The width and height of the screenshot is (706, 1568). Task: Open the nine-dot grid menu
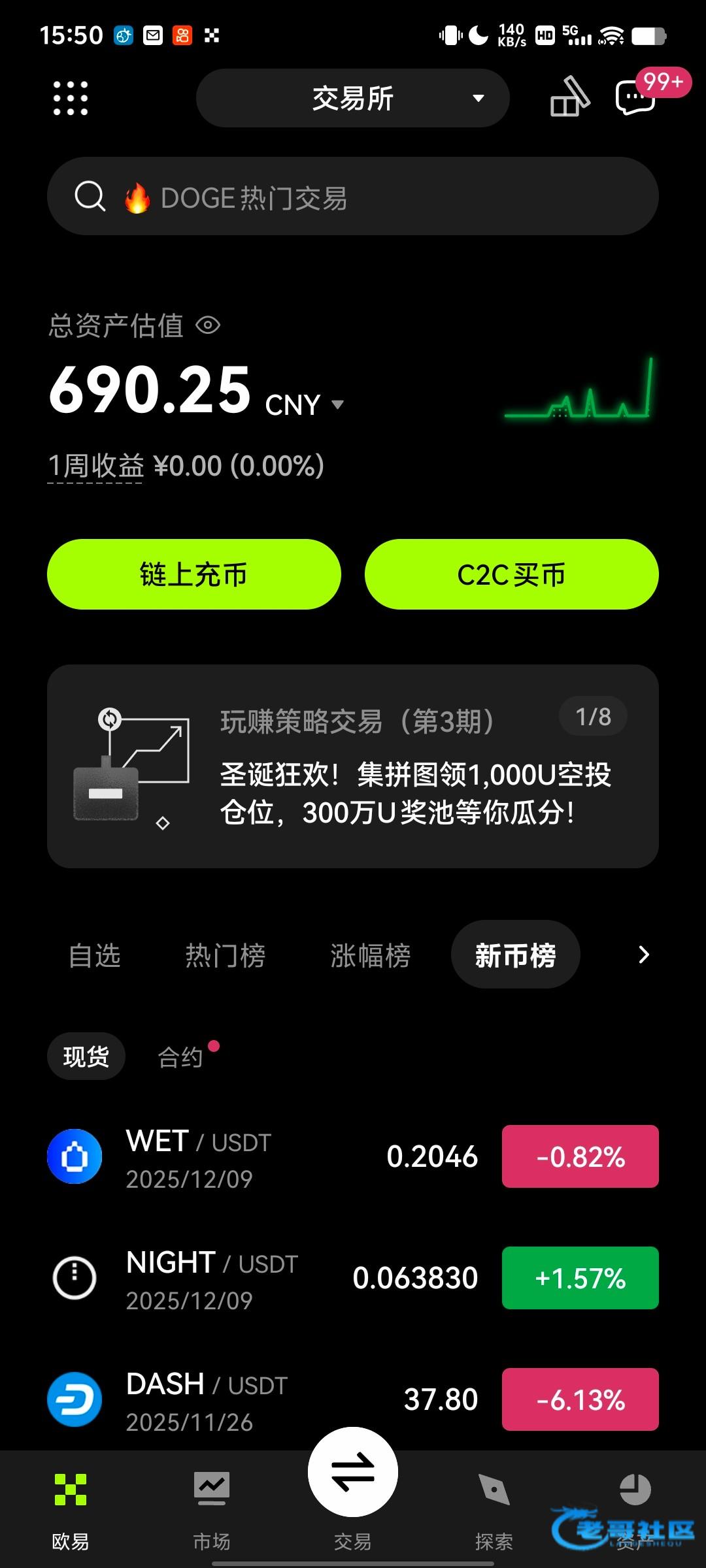point(71,98)
